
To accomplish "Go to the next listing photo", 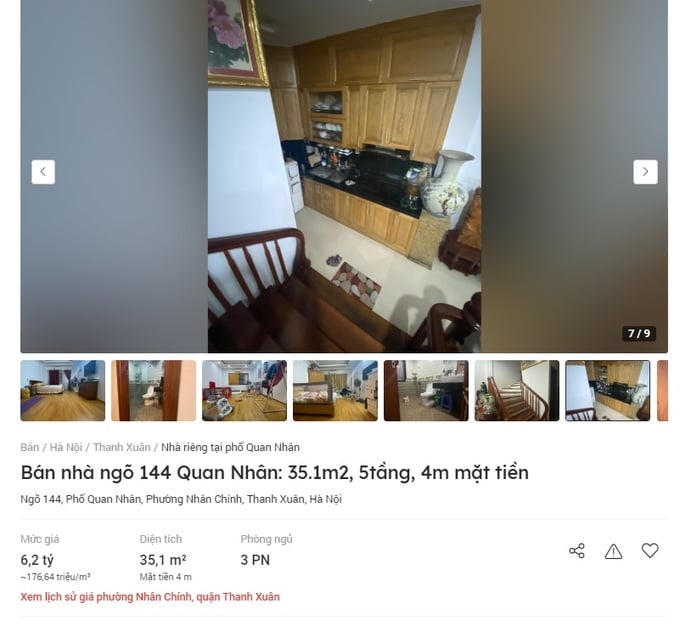I will click(645, 172).
